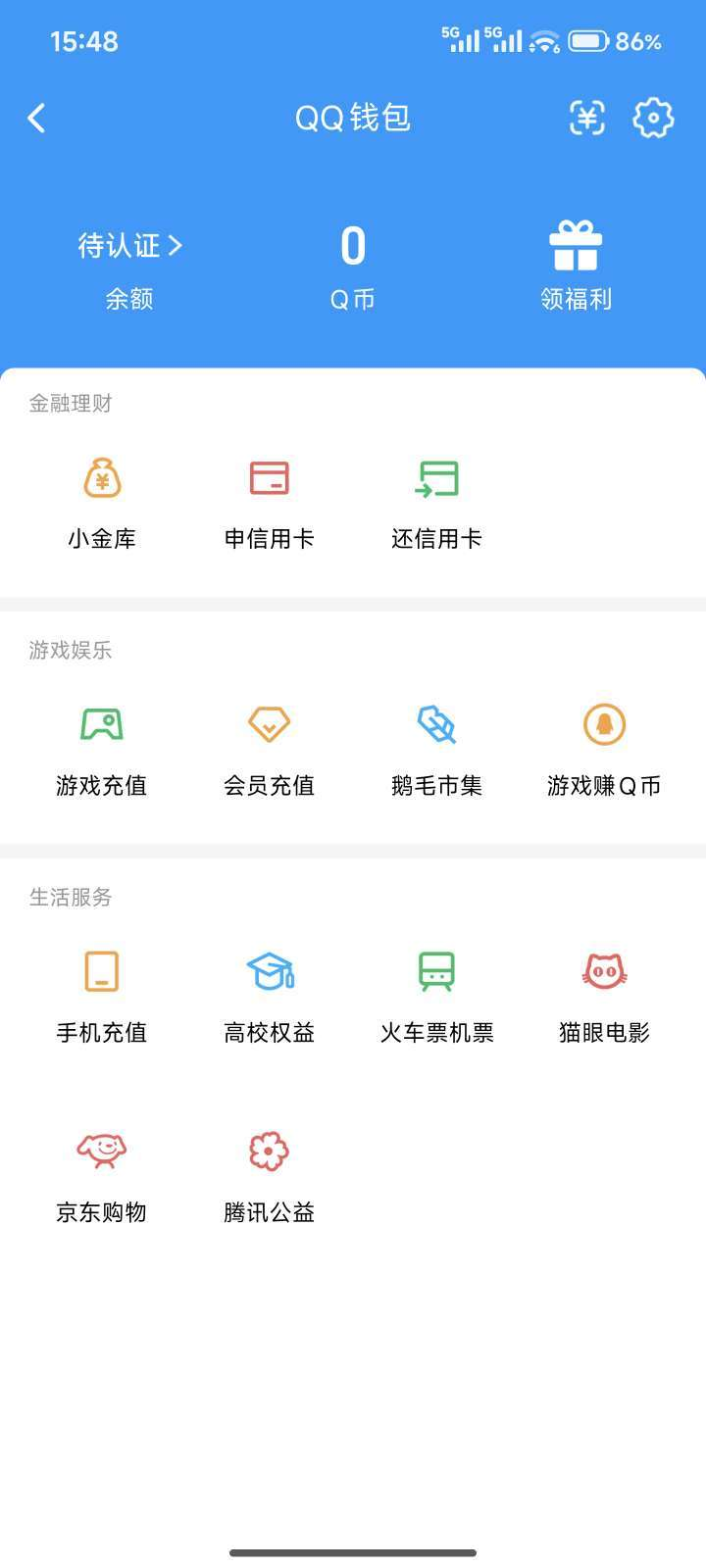Open the wallet payment code scanner icon
The width and height of the screenshot is (706, 1568).
586,118
